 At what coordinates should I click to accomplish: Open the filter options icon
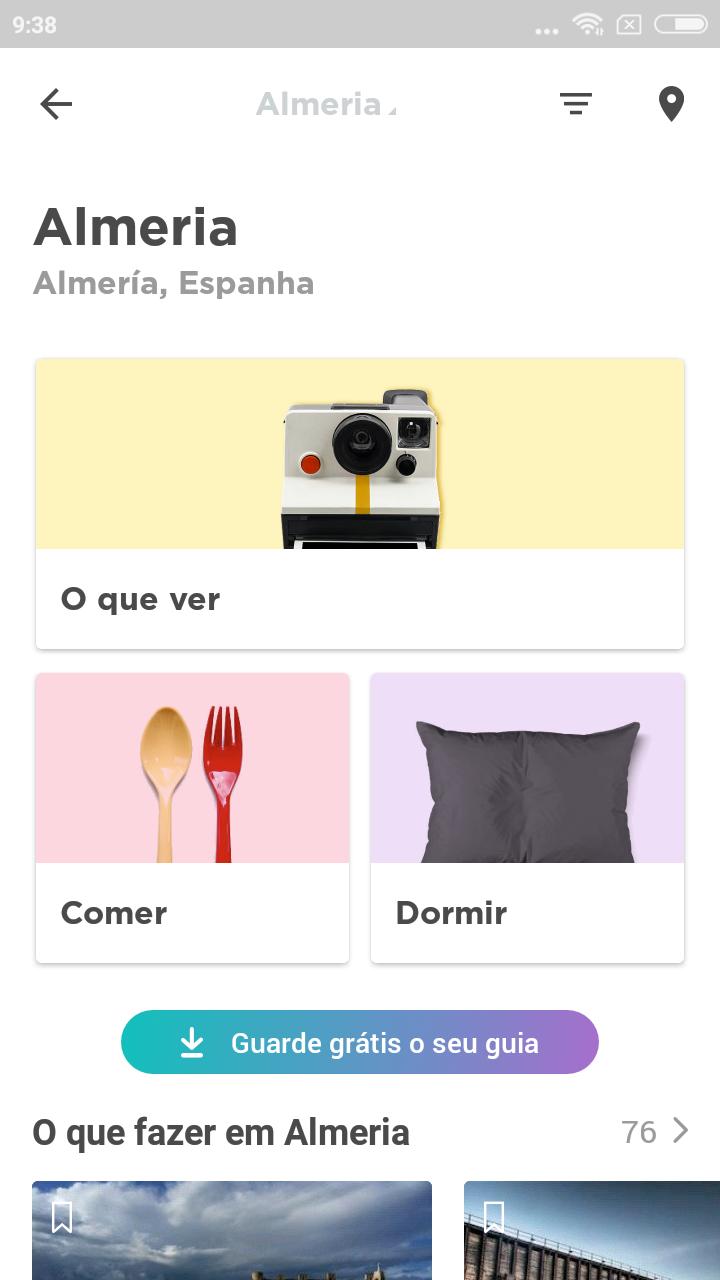[x=575, y=104]
